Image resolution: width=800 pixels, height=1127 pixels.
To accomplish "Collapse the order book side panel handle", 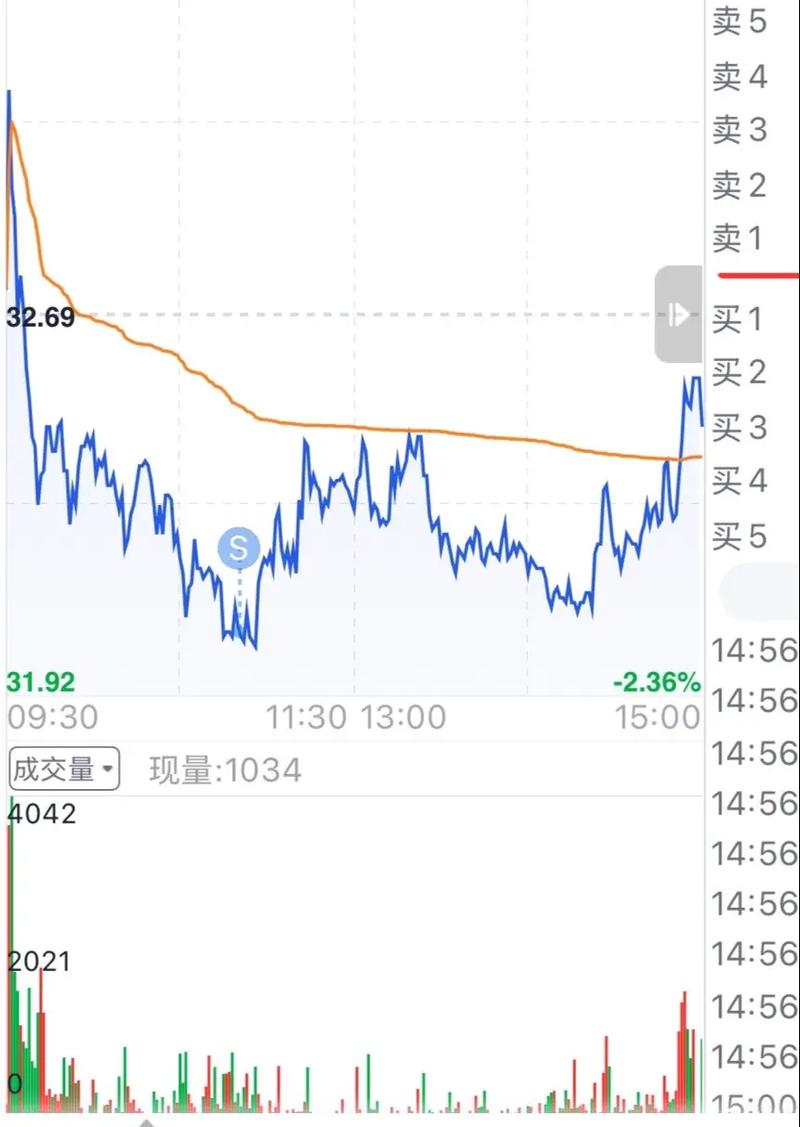I will pos(679,315).
